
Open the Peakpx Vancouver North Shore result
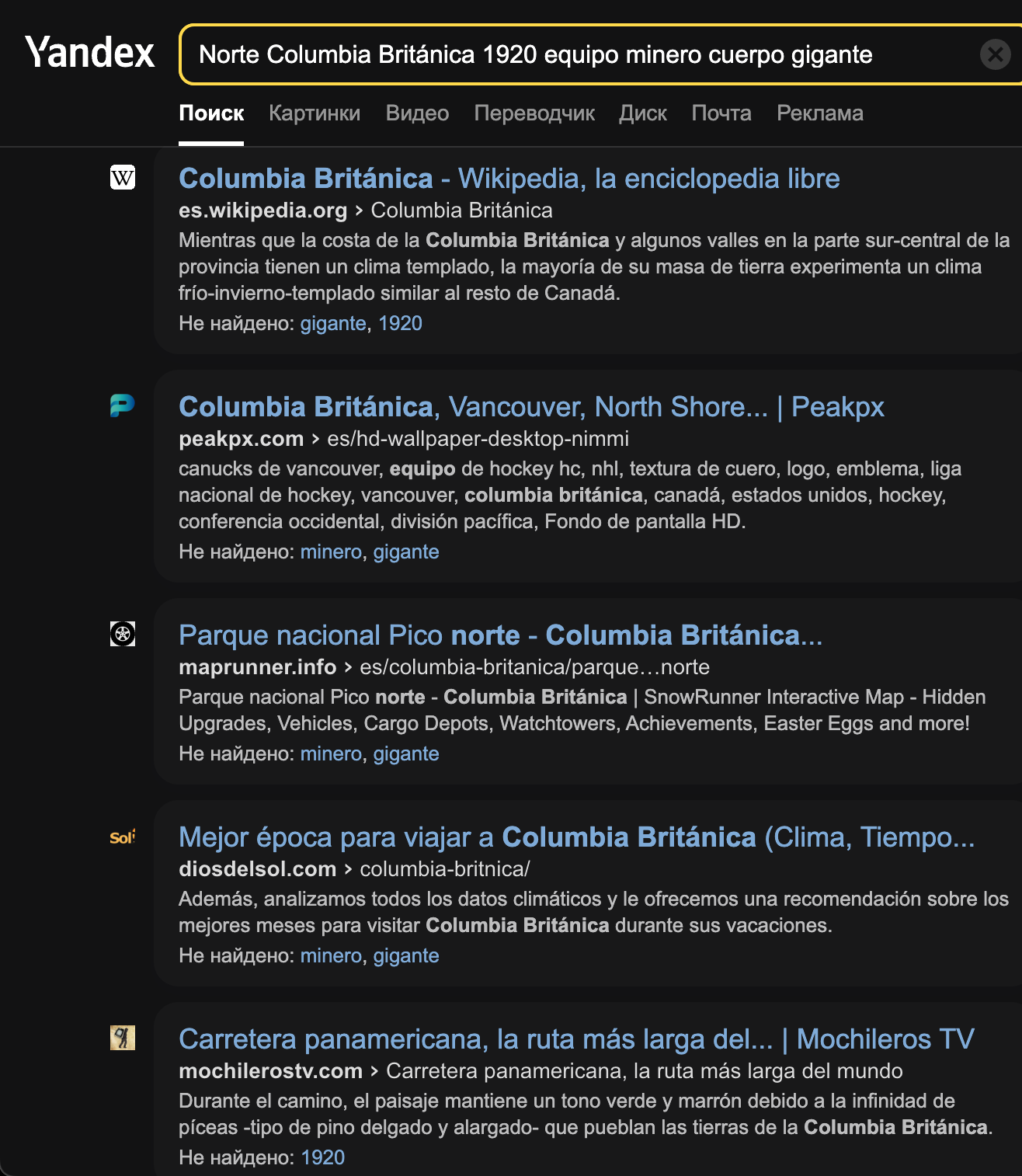coord(531,407)
